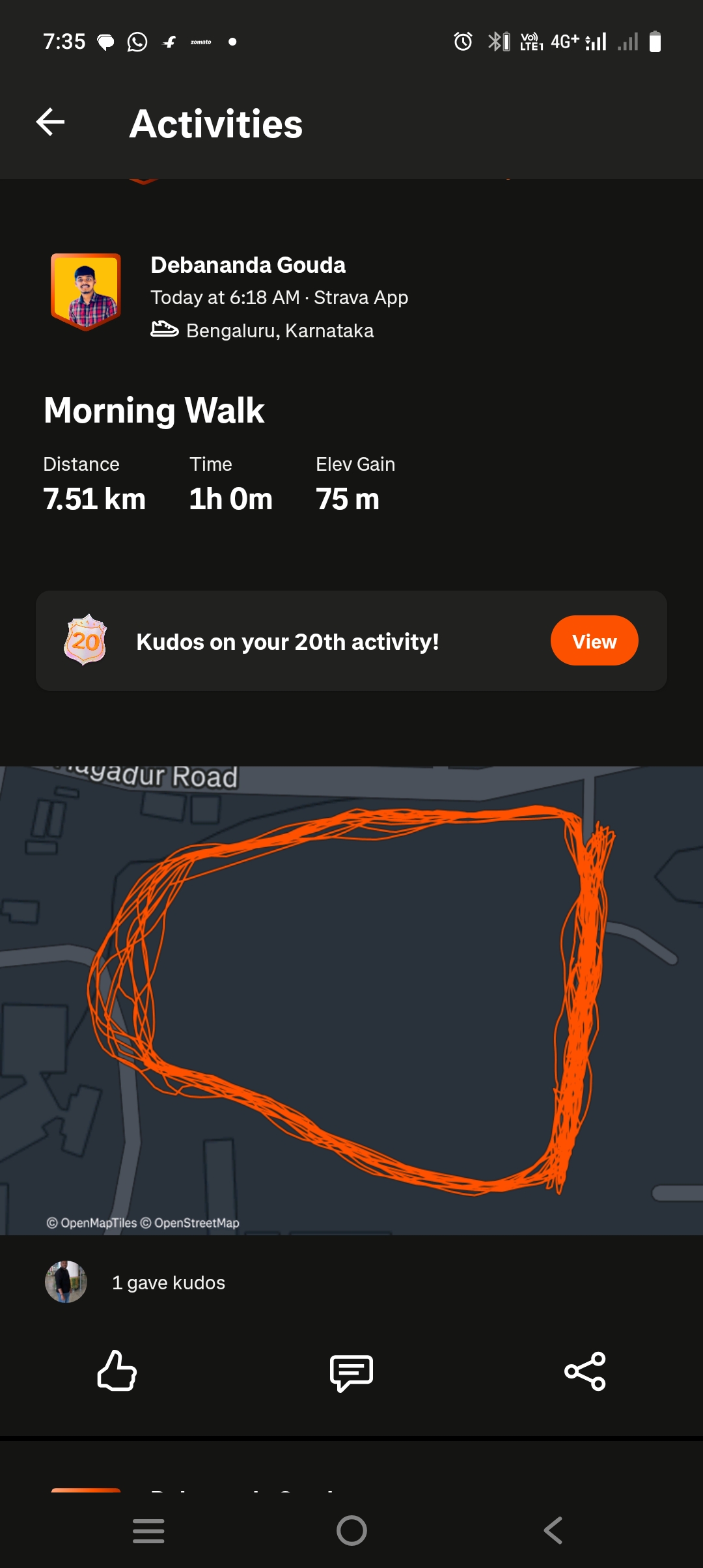Screen dimensions: 703x1568
Task: Give kudos to the Morning Walk
Action: pyautogui.click(x=117, y=1371)
